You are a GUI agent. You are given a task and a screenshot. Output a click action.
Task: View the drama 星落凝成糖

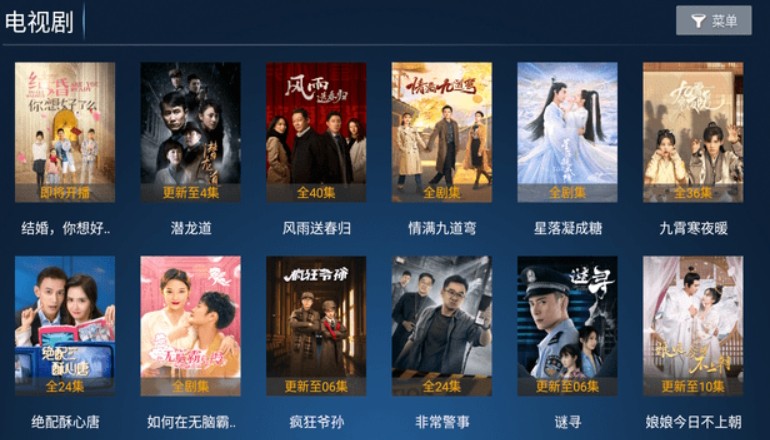coord(567,132)
